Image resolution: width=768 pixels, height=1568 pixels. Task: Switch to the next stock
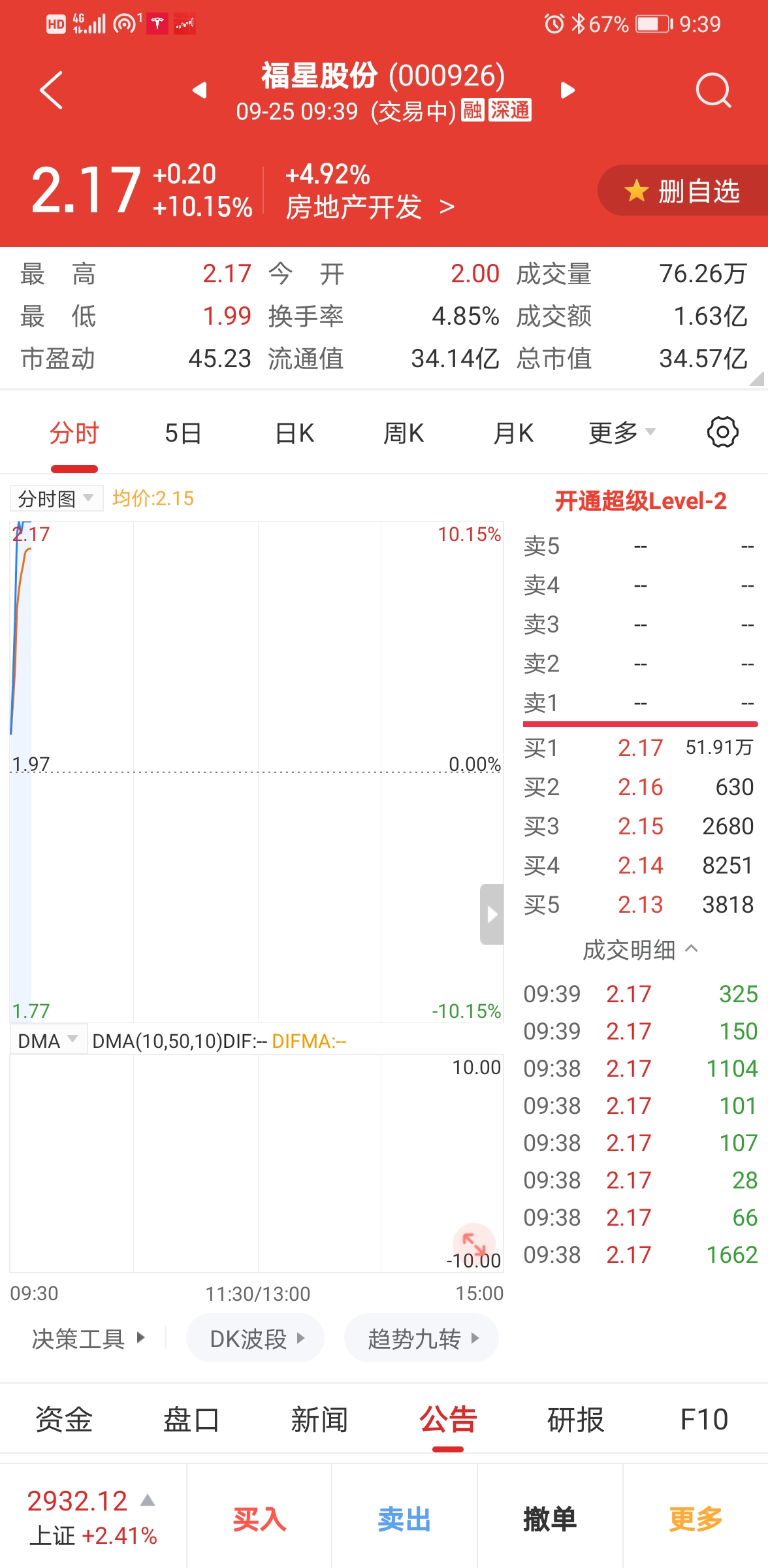pos(568,90)
